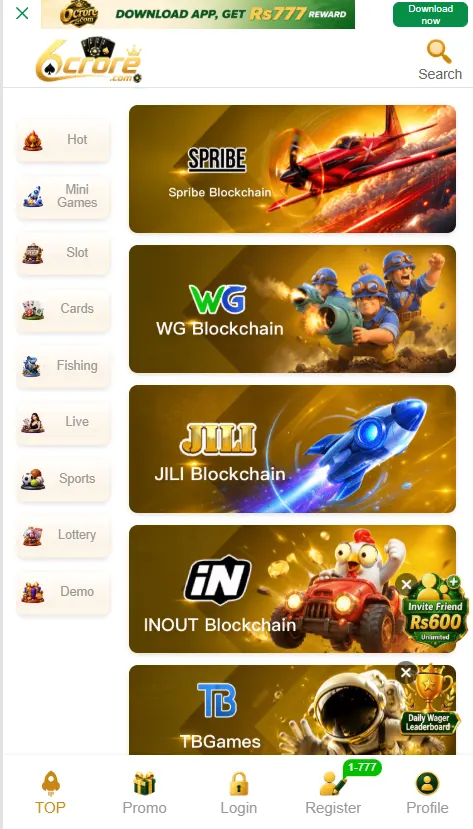Tap the Download now button
Screen dimensions: 473x829
point(430,14)
